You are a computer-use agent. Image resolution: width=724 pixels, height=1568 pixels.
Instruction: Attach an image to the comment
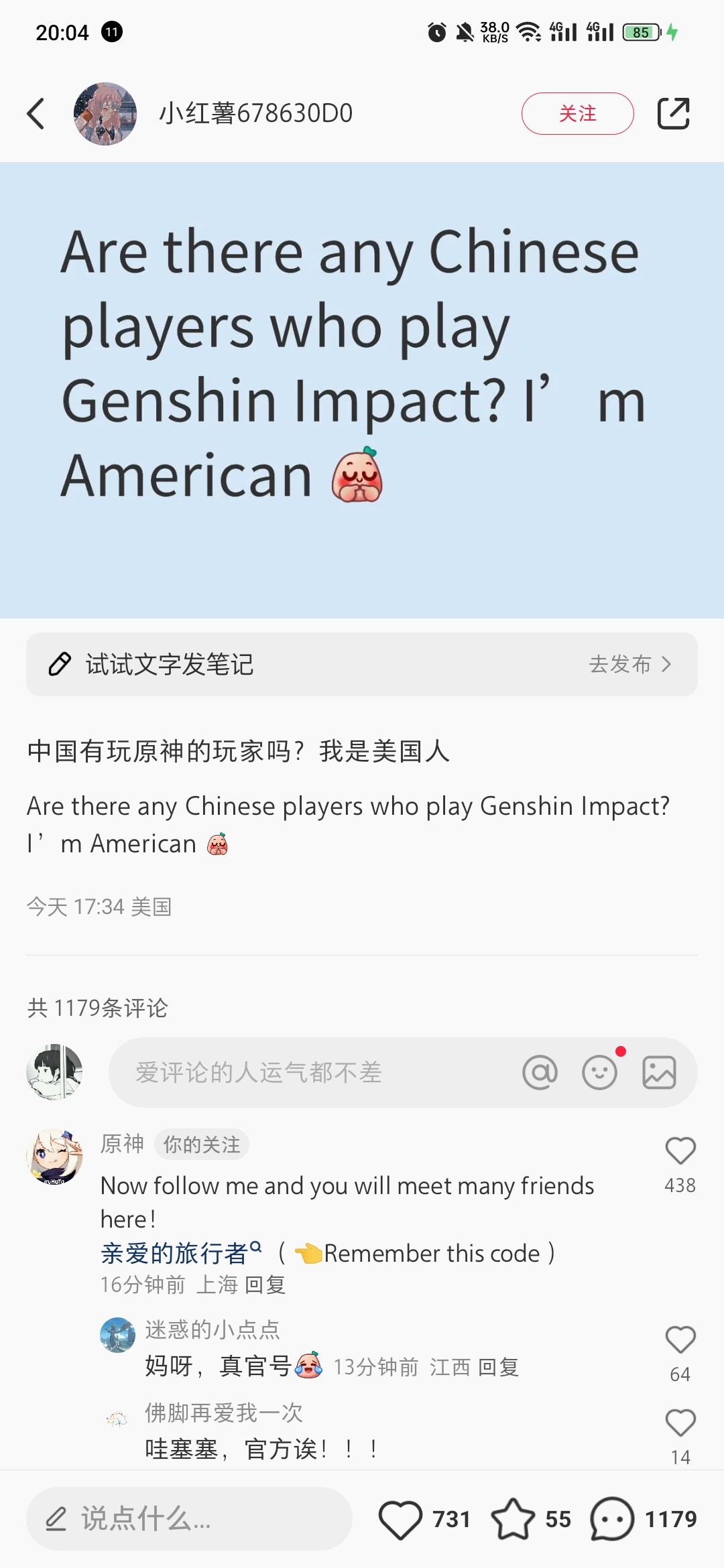point(659,1072)
